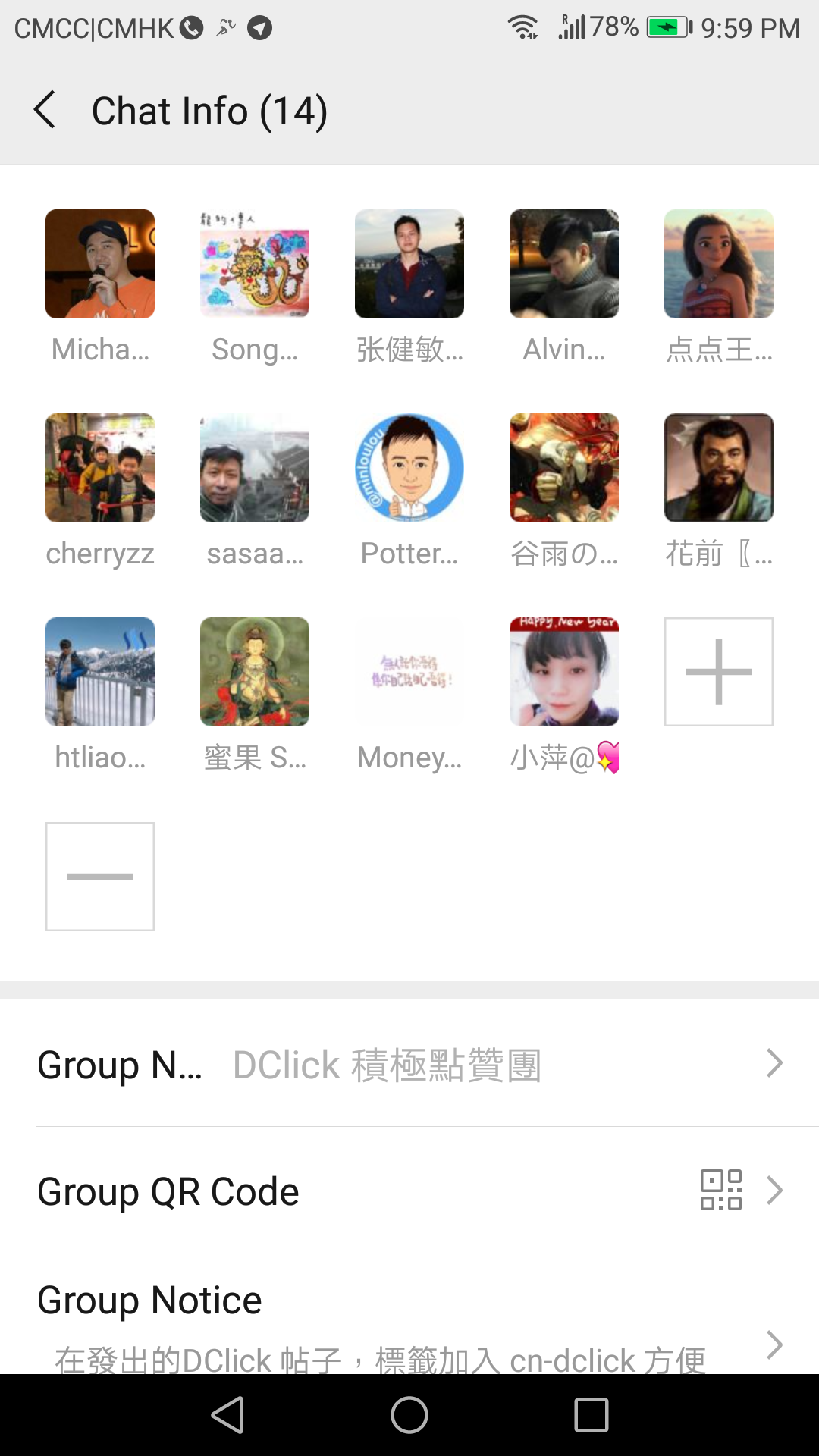Open 花前 member profile
Screen dimensions: 819x1456
click(718, 468)
